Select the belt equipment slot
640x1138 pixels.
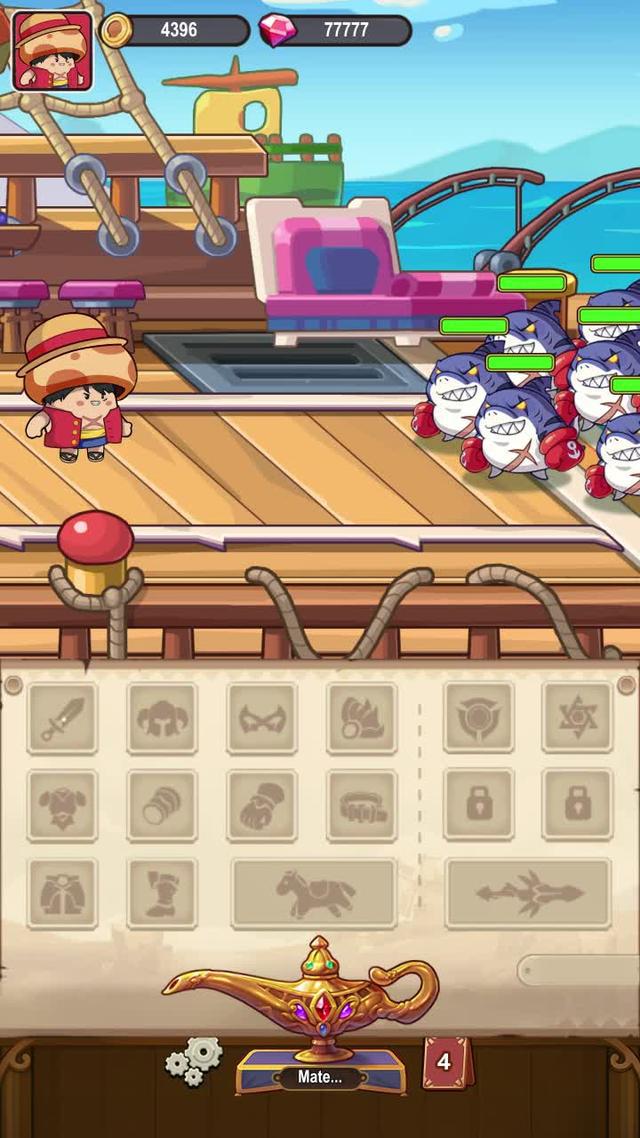[362, 806]
